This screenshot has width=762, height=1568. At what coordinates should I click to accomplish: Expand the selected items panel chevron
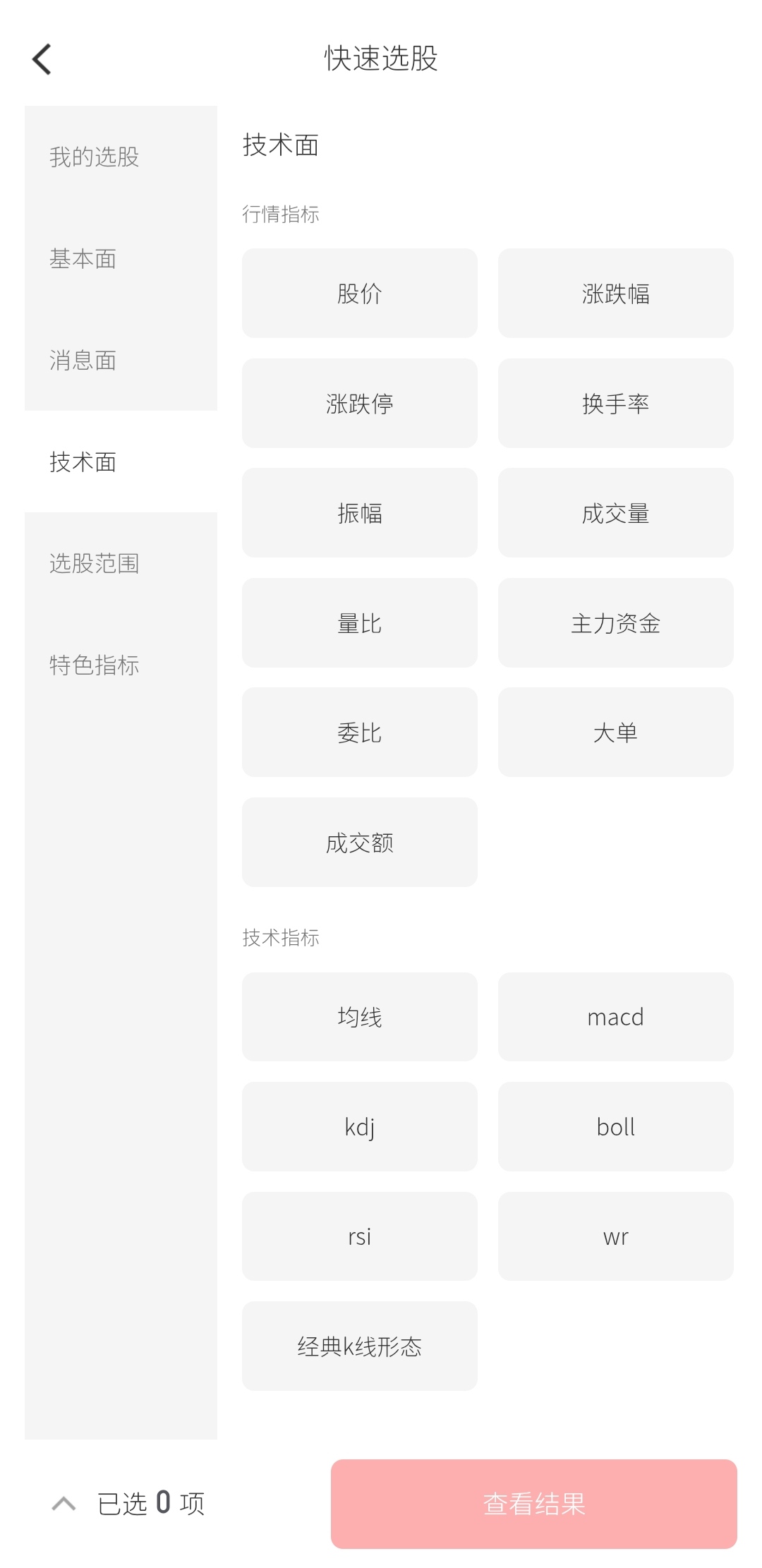[64, 1503]
